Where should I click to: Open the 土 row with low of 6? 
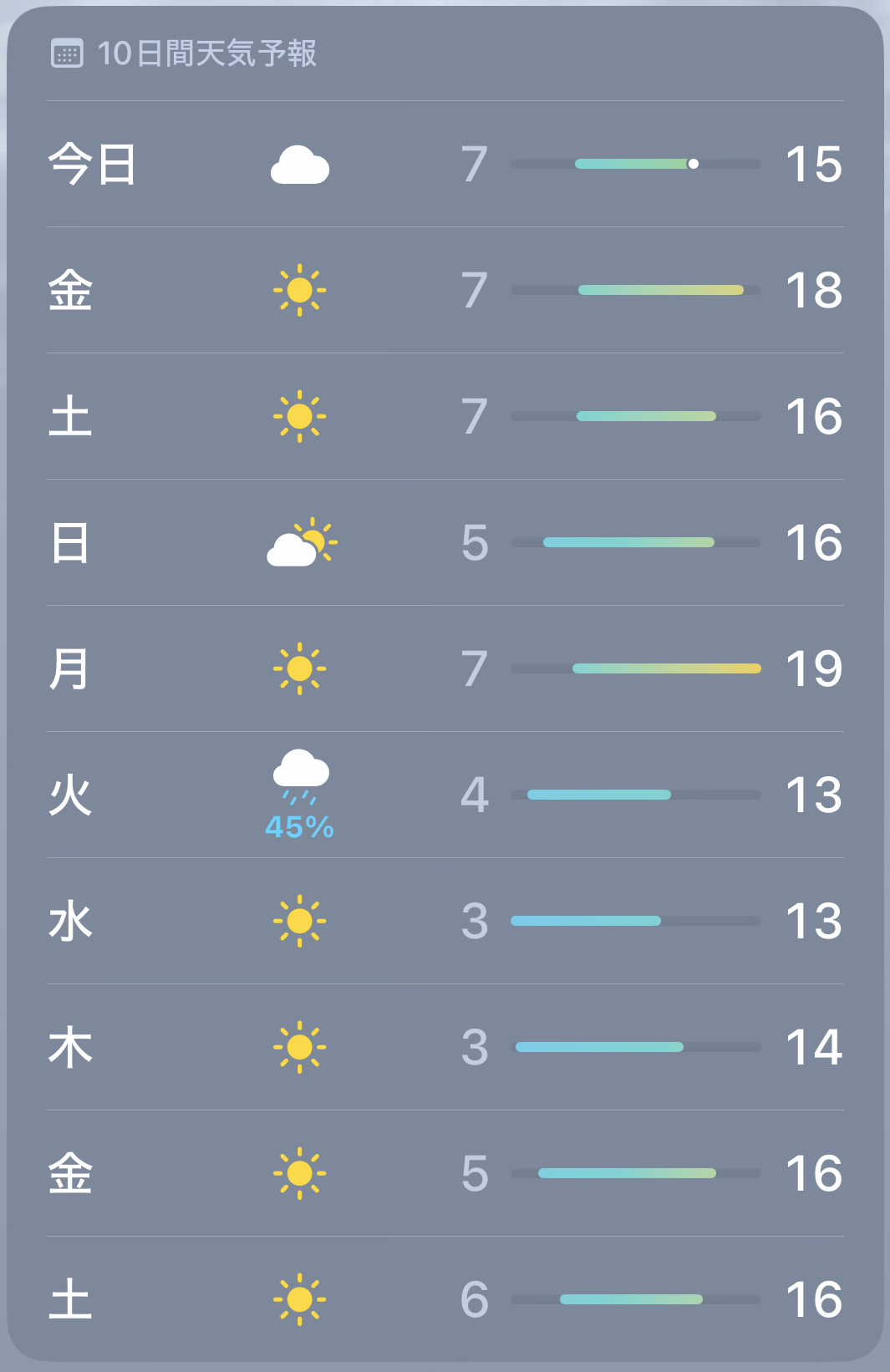[x=445, y=1299]
